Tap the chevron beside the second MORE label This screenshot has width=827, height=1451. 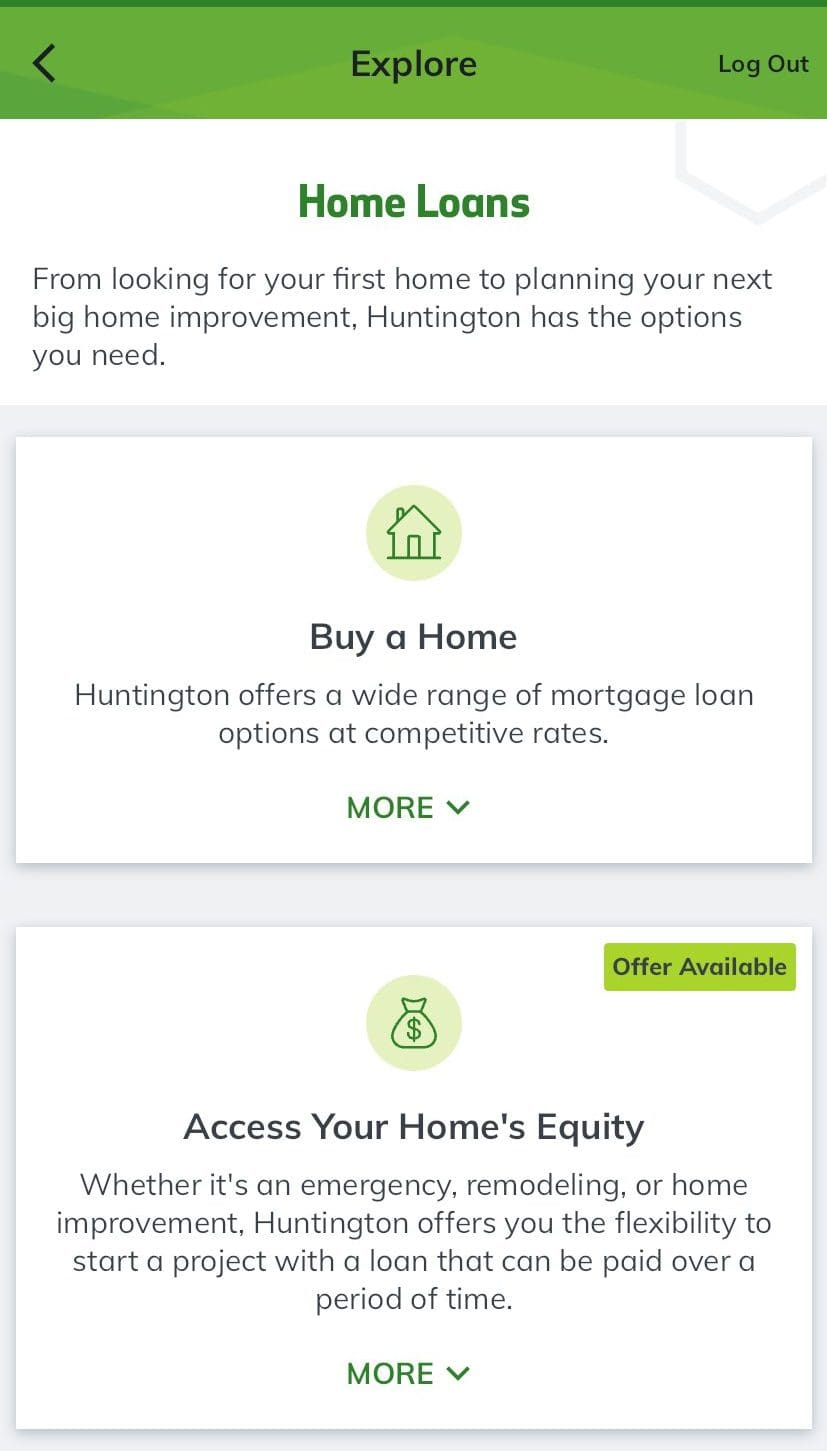(458, 1373)
